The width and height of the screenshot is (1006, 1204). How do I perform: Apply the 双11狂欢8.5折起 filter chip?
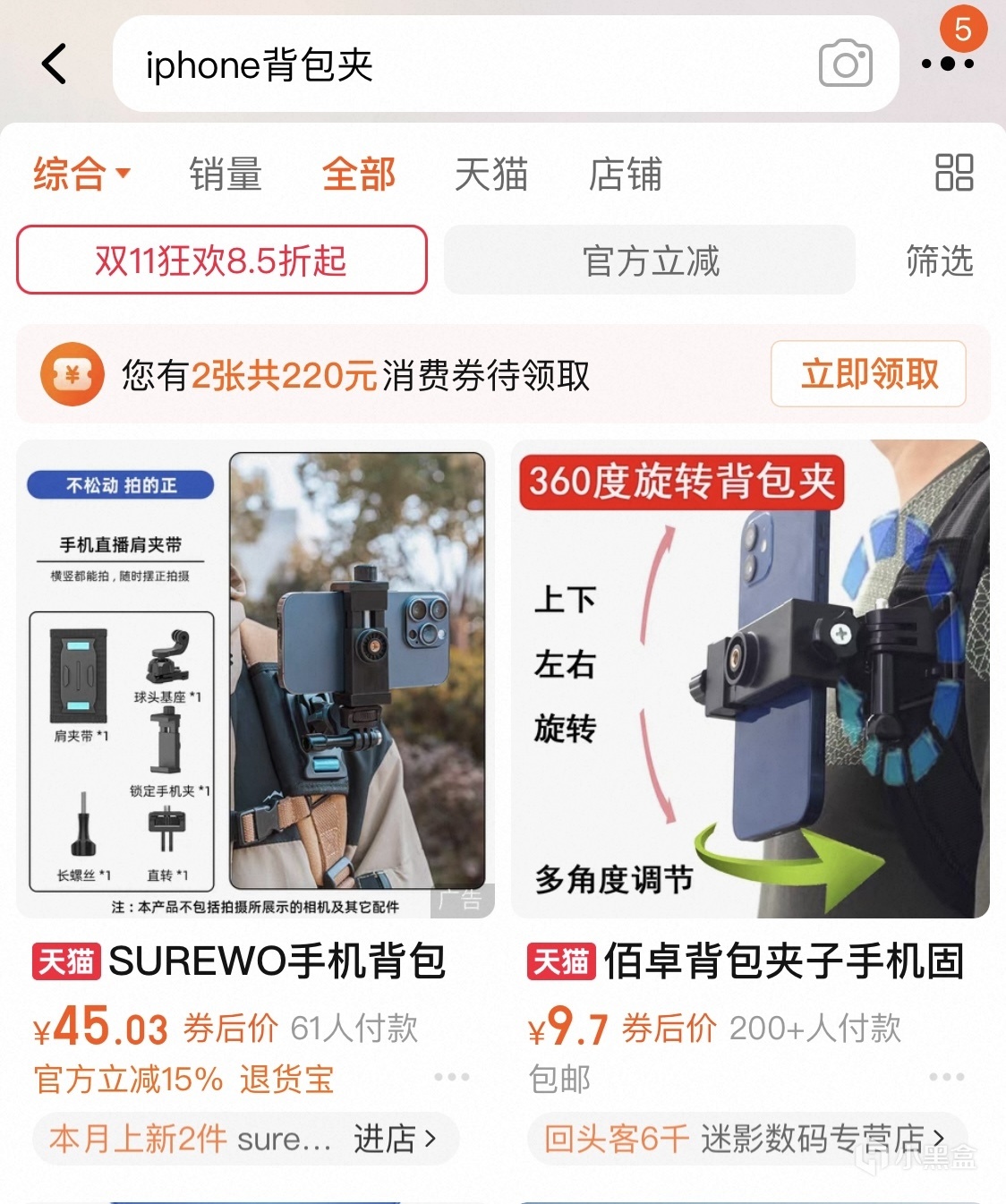[x=221, y=260]
